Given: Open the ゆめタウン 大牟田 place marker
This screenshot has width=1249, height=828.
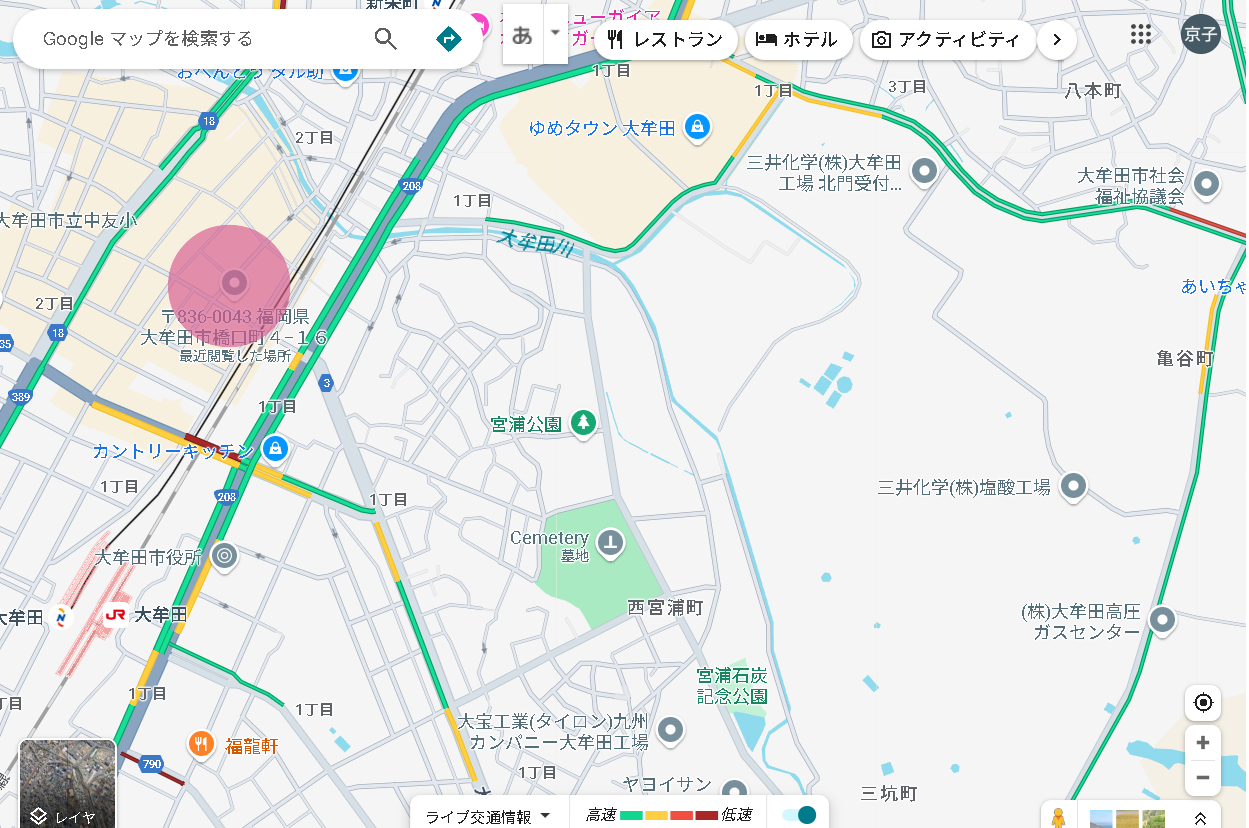Looking at the screenshot, I should (698, 127).
